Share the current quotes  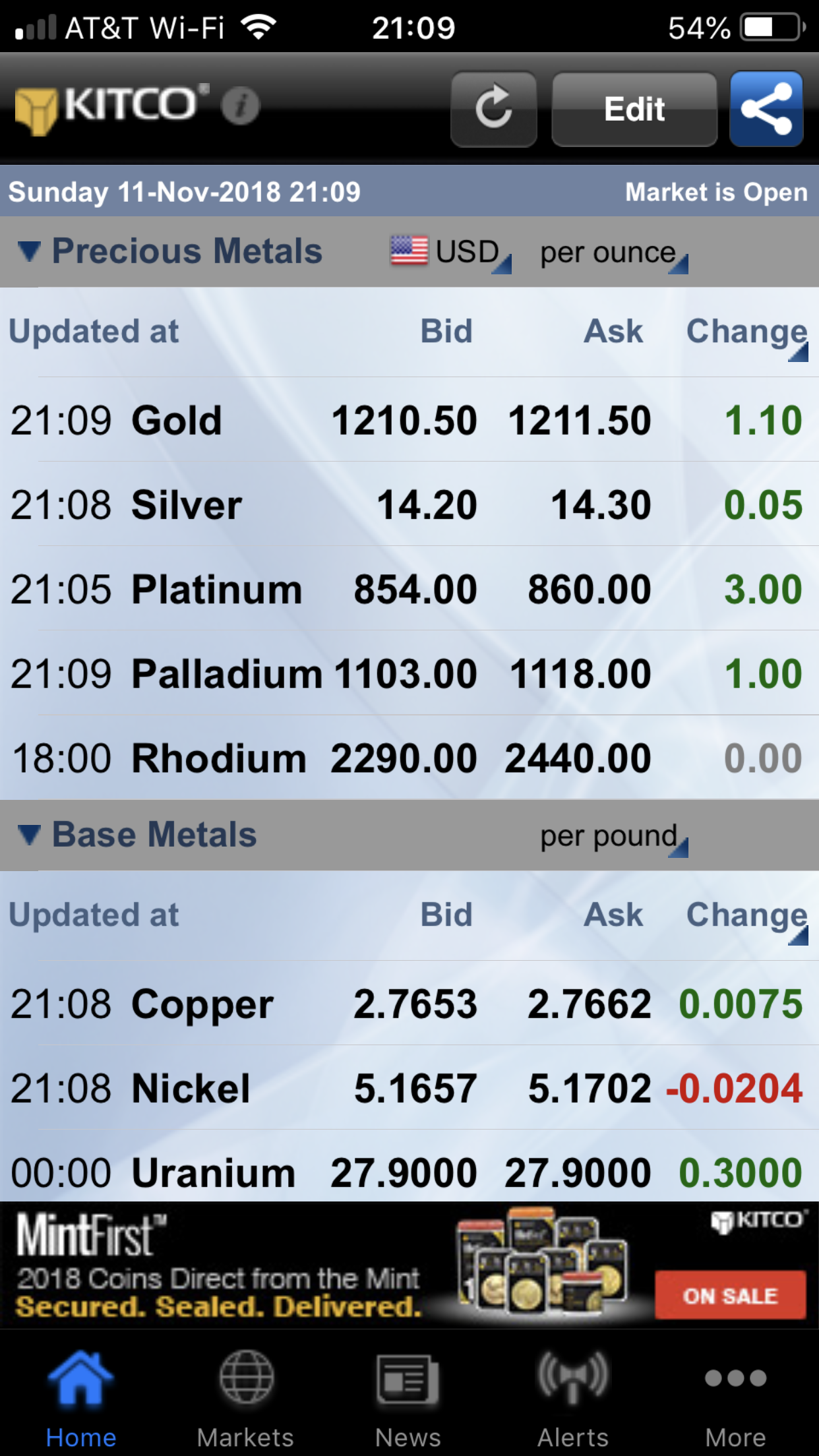pos(766,108)
